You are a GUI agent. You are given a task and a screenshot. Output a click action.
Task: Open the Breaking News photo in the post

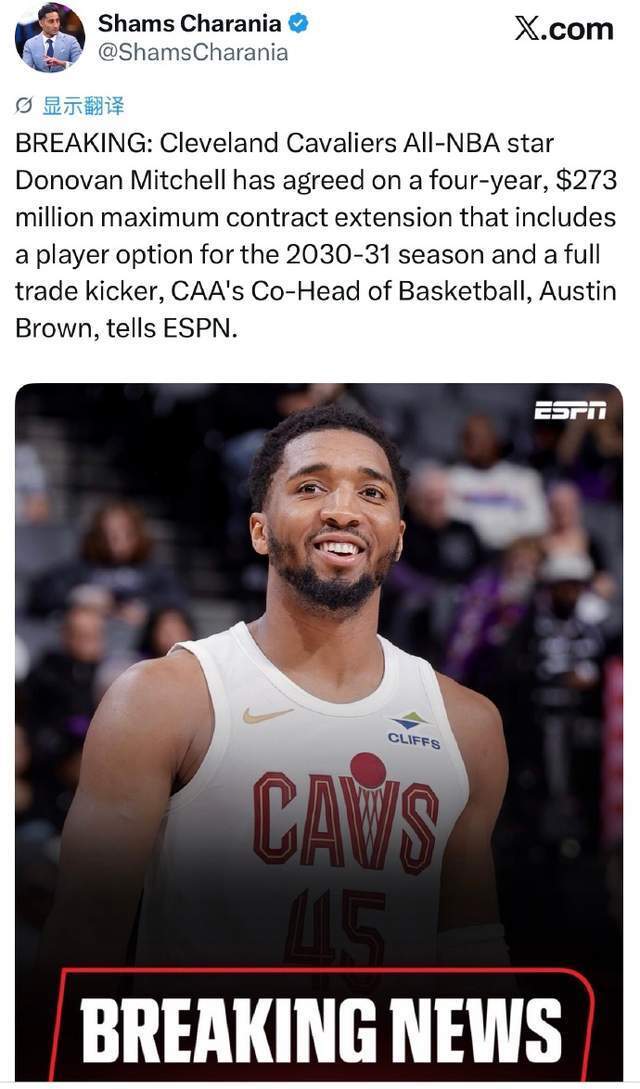coord(319,732)
